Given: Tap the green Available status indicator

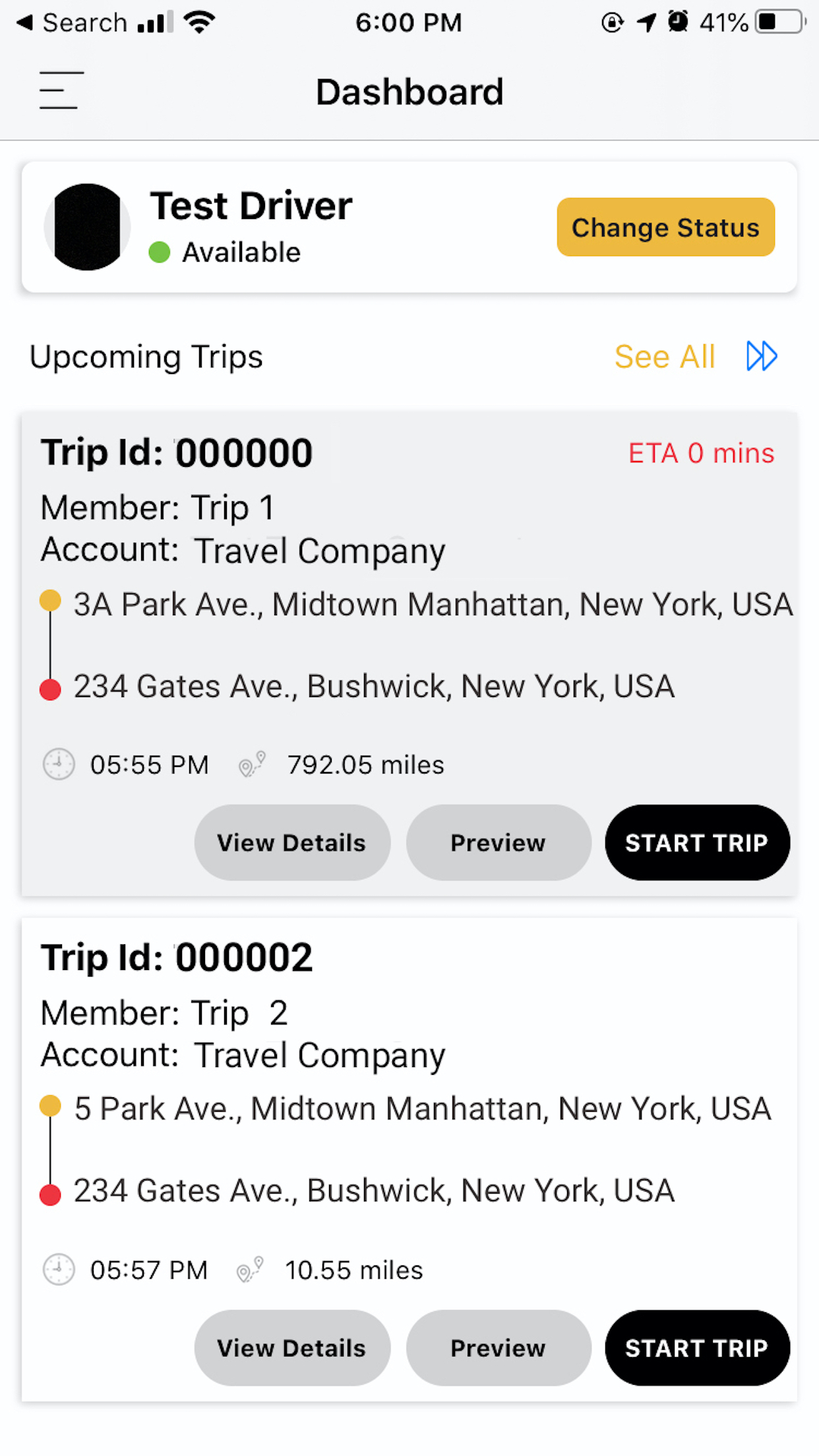Looking at the screenshot, I should click(159, 252).
